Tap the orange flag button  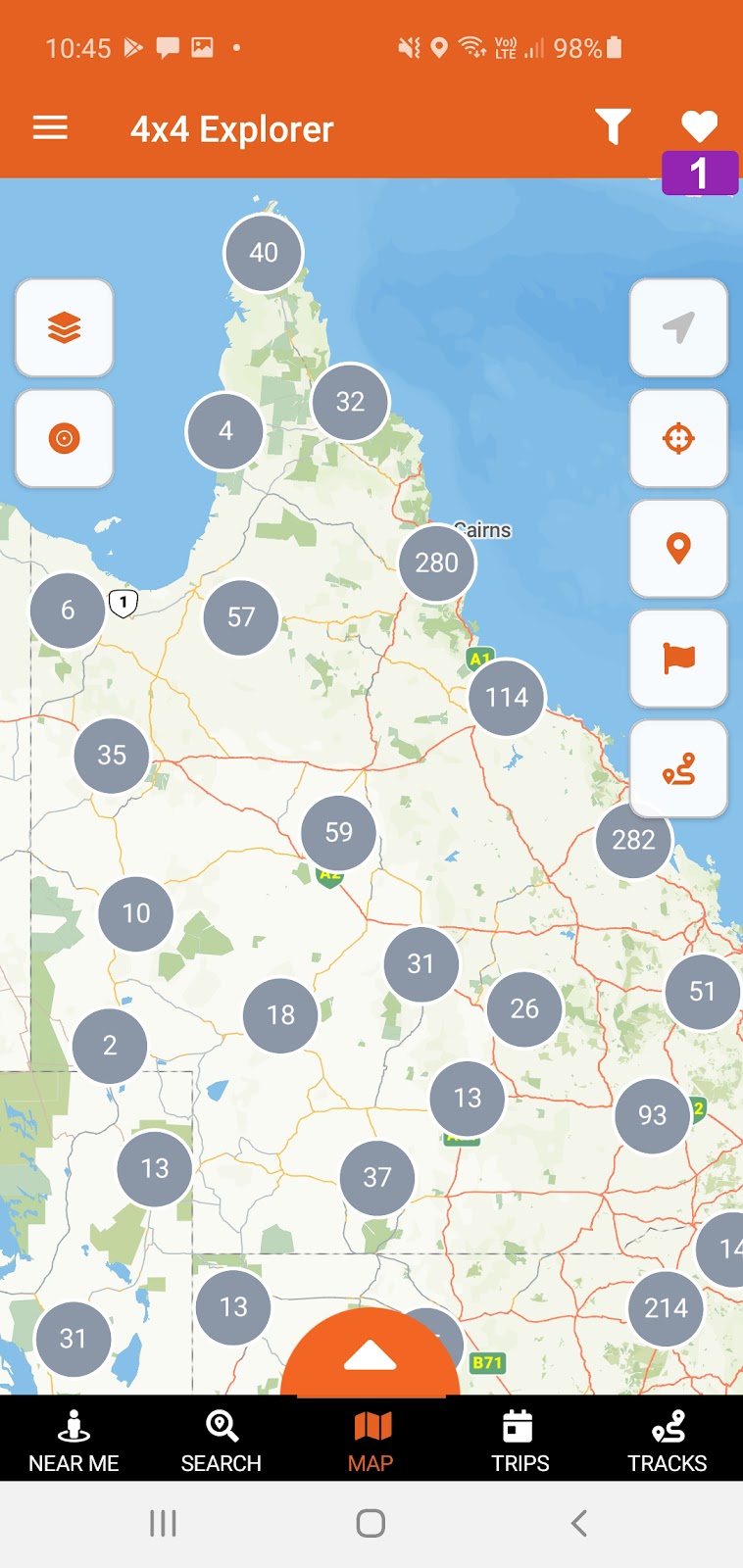coord(678,659)
